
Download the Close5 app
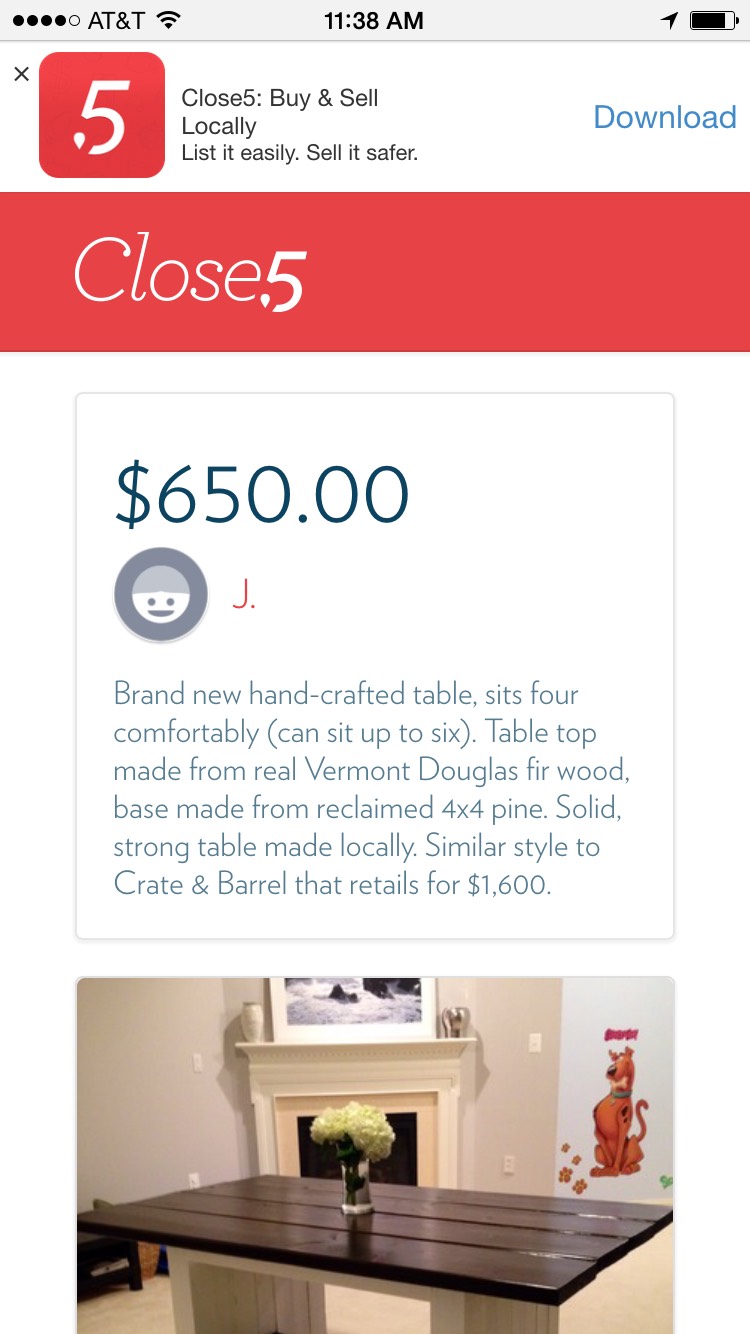tap(664, 117)
